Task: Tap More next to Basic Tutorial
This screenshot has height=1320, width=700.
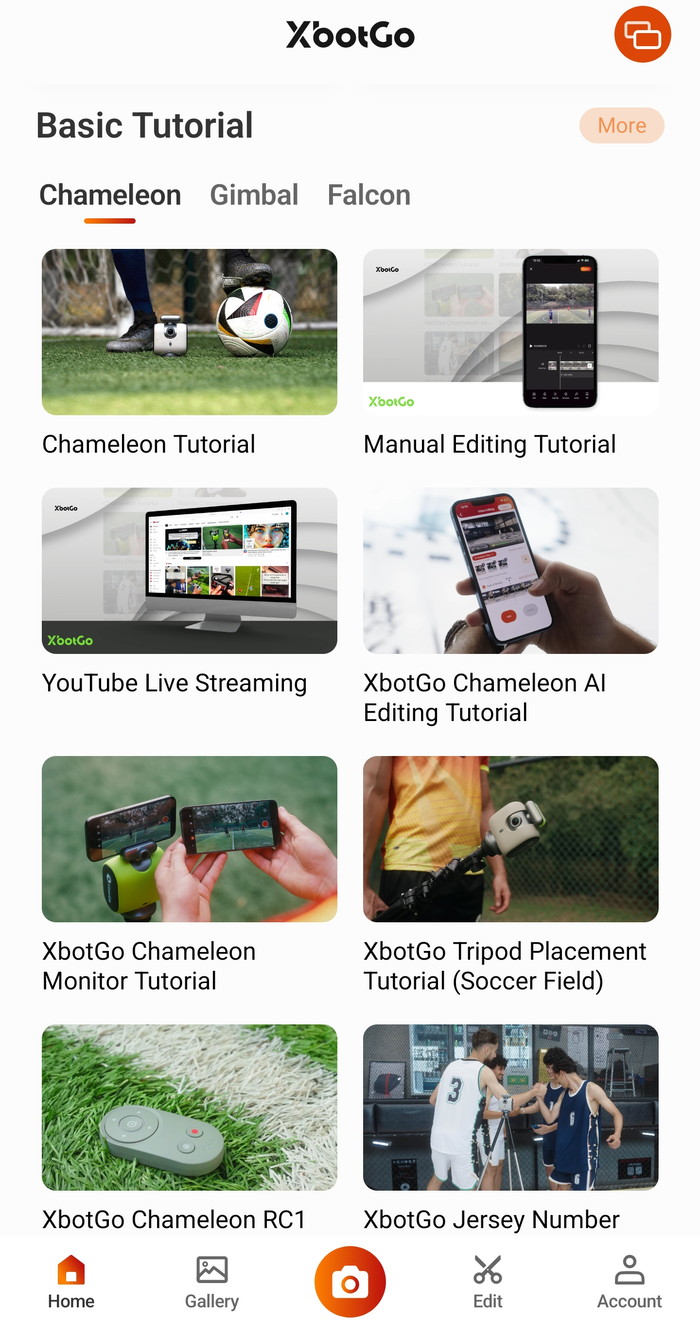Action: pos(621,126)
